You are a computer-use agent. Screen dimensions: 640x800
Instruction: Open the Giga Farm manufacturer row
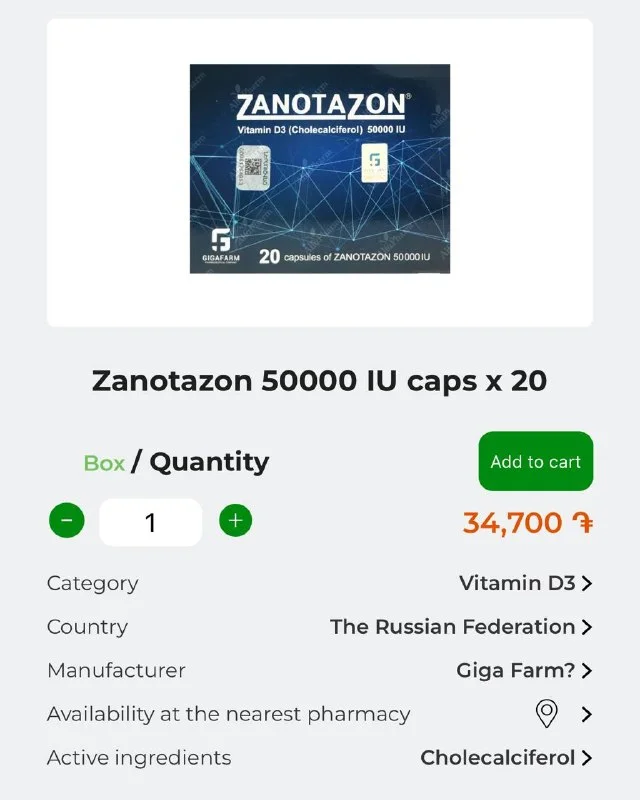tap(319, 670)
